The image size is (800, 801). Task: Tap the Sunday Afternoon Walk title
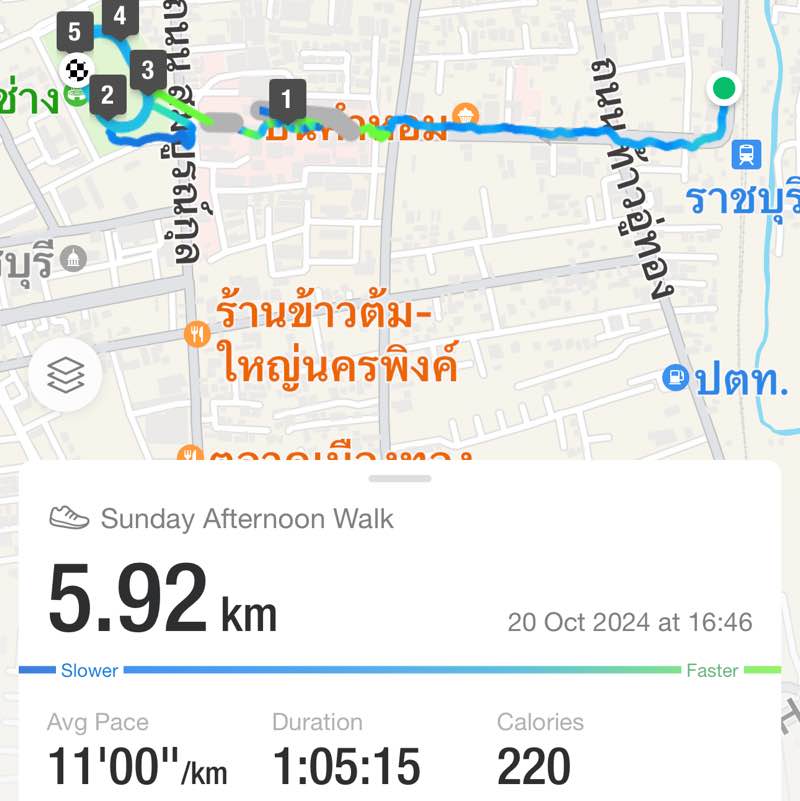point(246,518)
